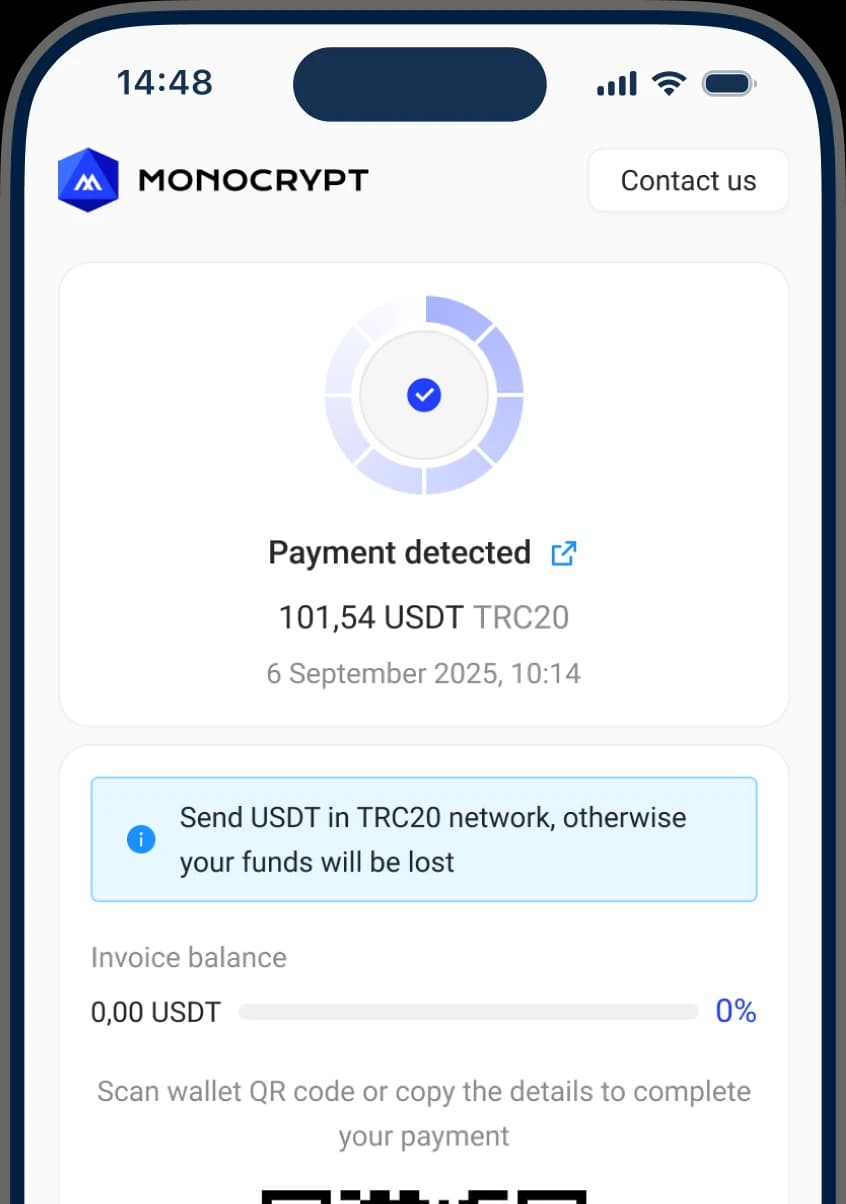
Task: Tap the TRC20 network label
Action: coord(521,617)
